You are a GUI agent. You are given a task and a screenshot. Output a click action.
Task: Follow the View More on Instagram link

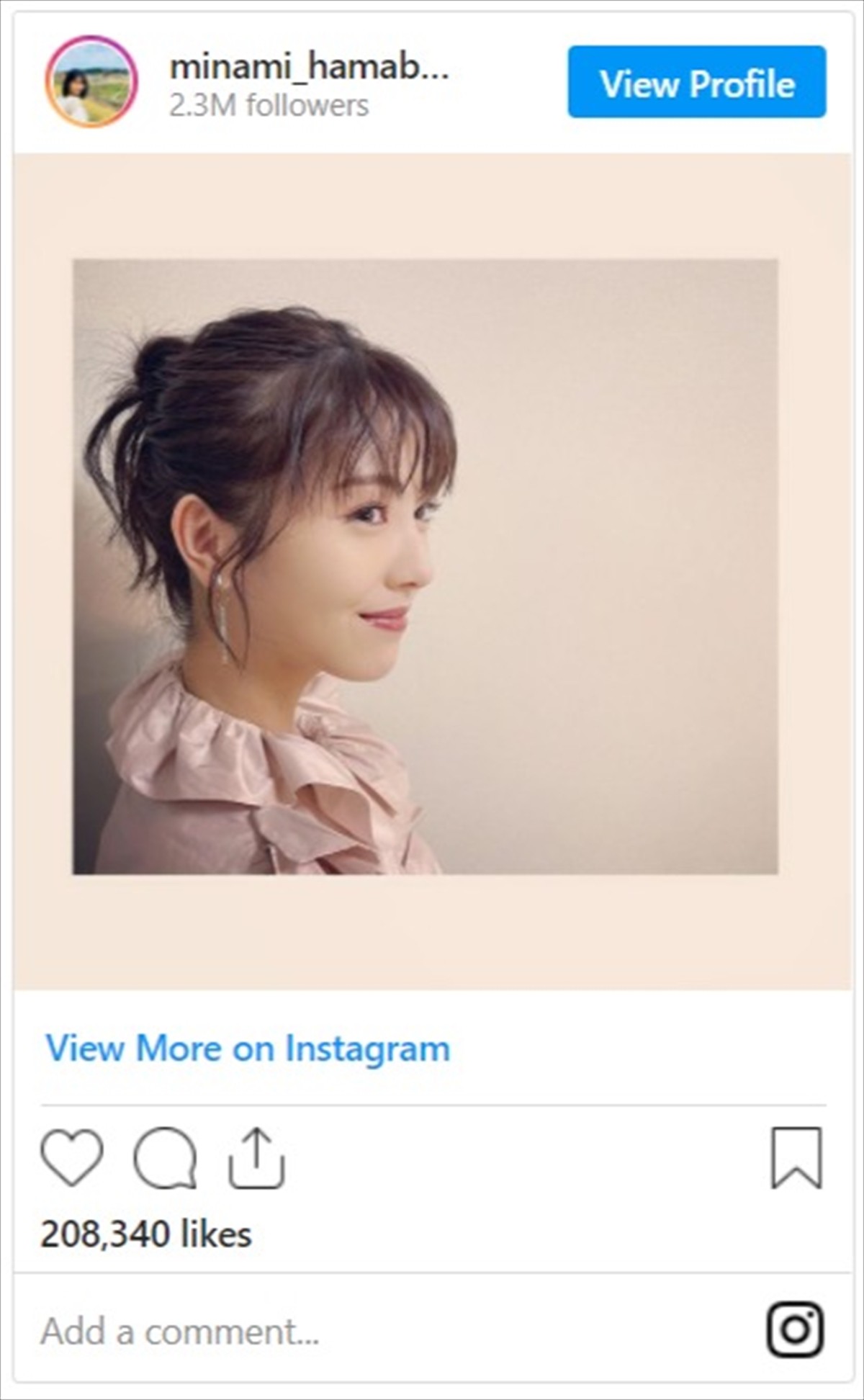(x=248, y=1048)
